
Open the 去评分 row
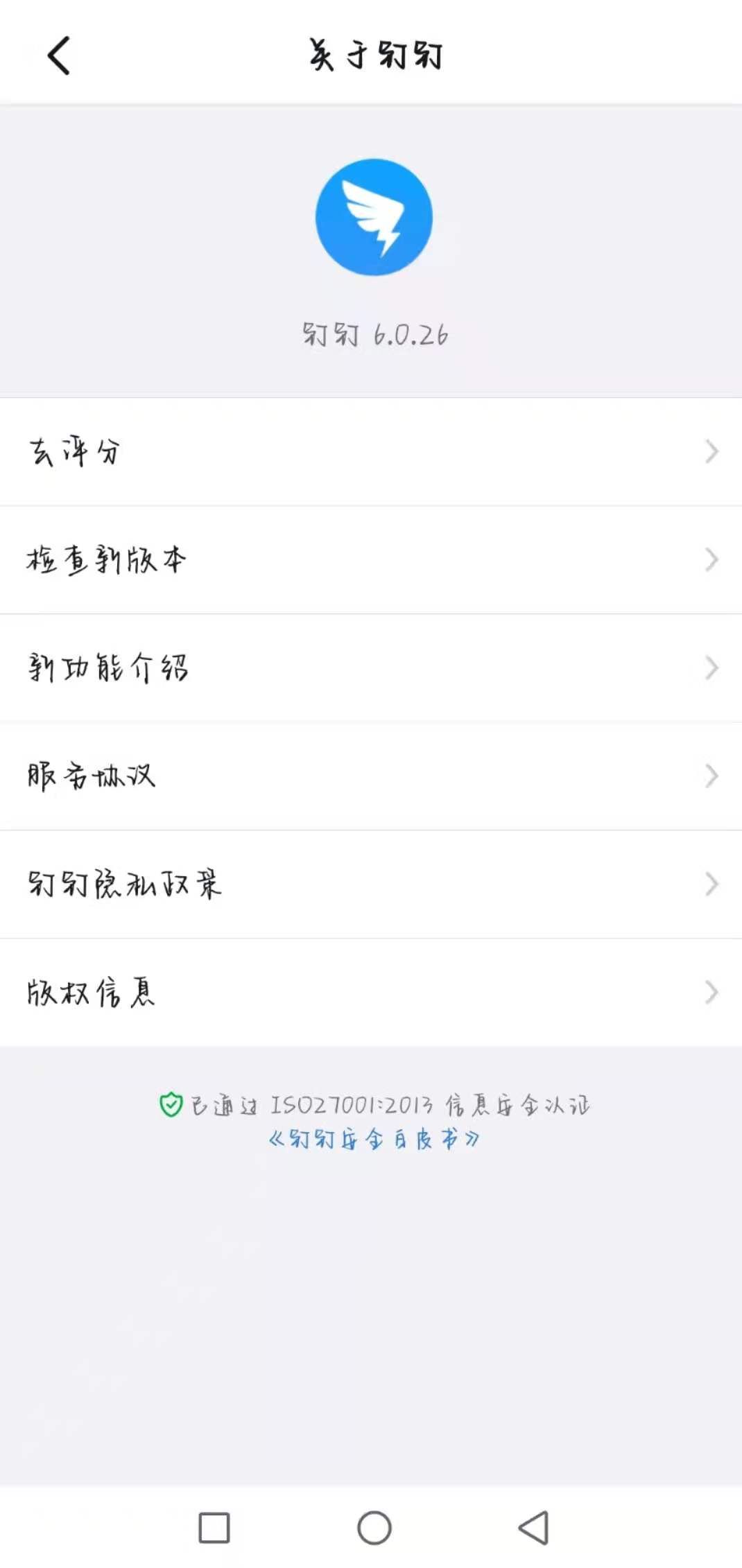[x=371, y=452]
